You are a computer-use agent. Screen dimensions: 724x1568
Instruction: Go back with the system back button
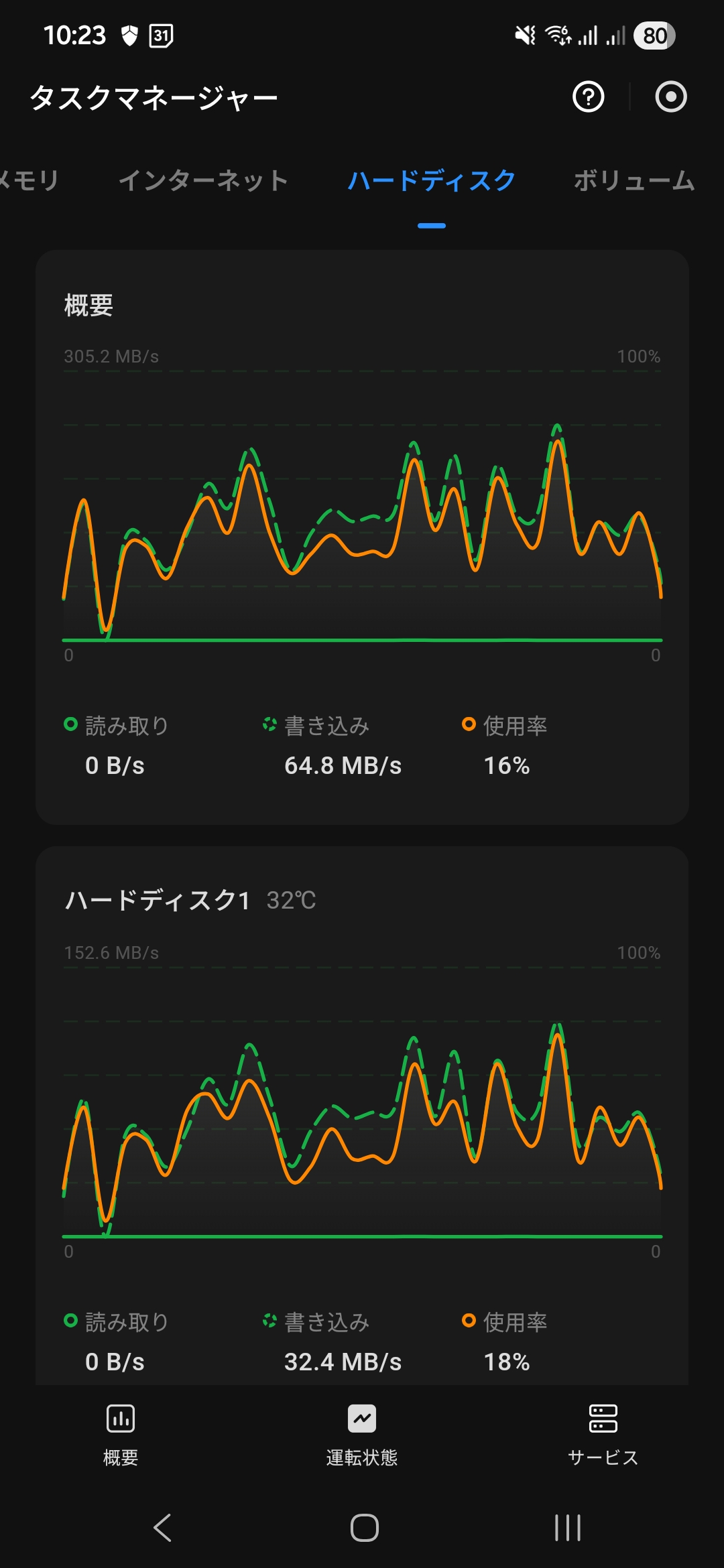pos(163,1528)
